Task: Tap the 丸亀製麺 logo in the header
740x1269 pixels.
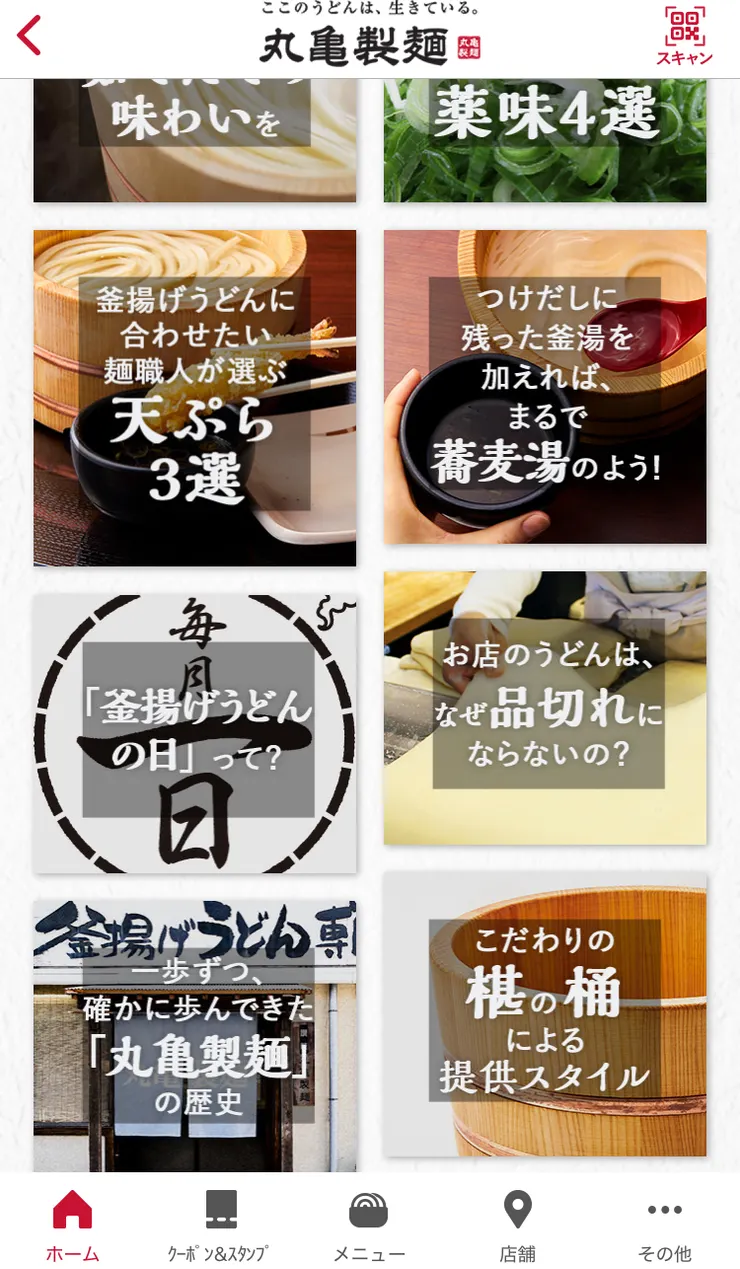Action: [370, 45]
